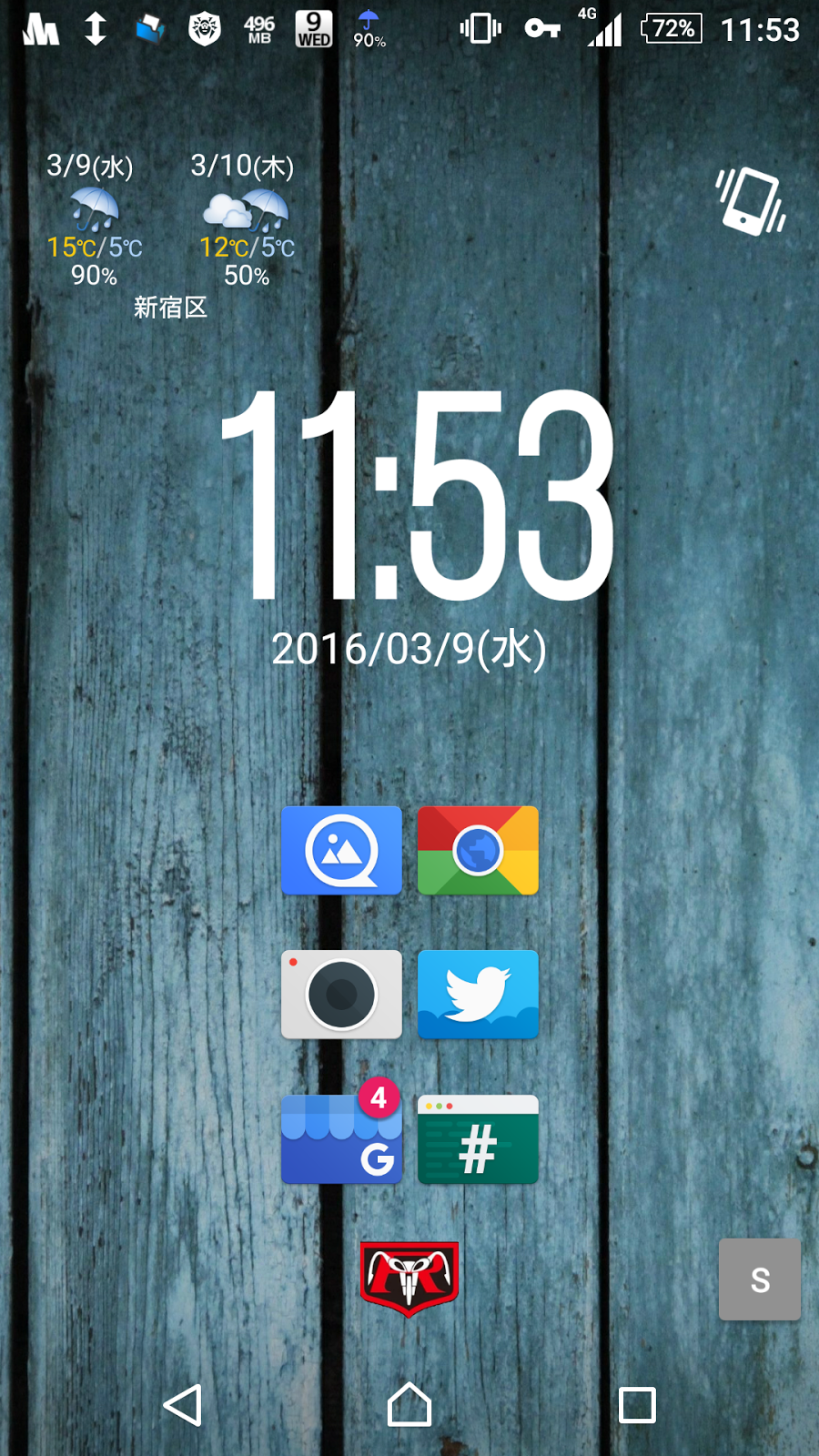Viewport: 819px width, 1456px height.
Task: Open the green terminal hash app
Action: (478, 1139)
